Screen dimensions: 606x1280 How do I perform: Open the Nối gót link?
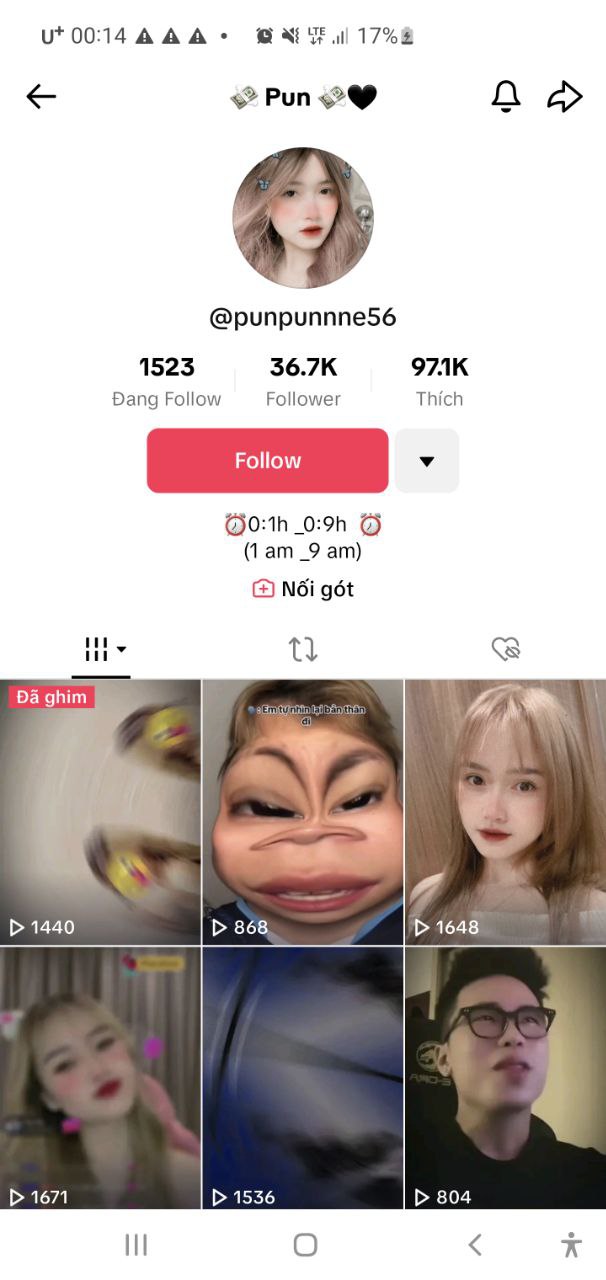[x=303, y=589]
